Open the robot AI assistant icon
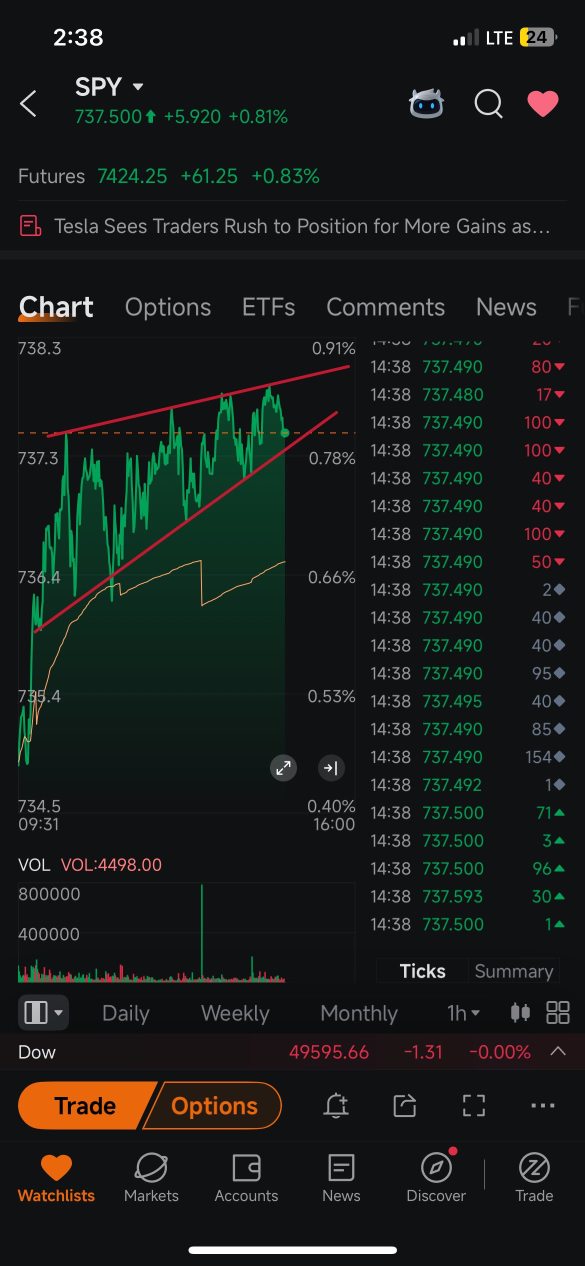This screenshot has height=1266, width=585. coord(427,103)
